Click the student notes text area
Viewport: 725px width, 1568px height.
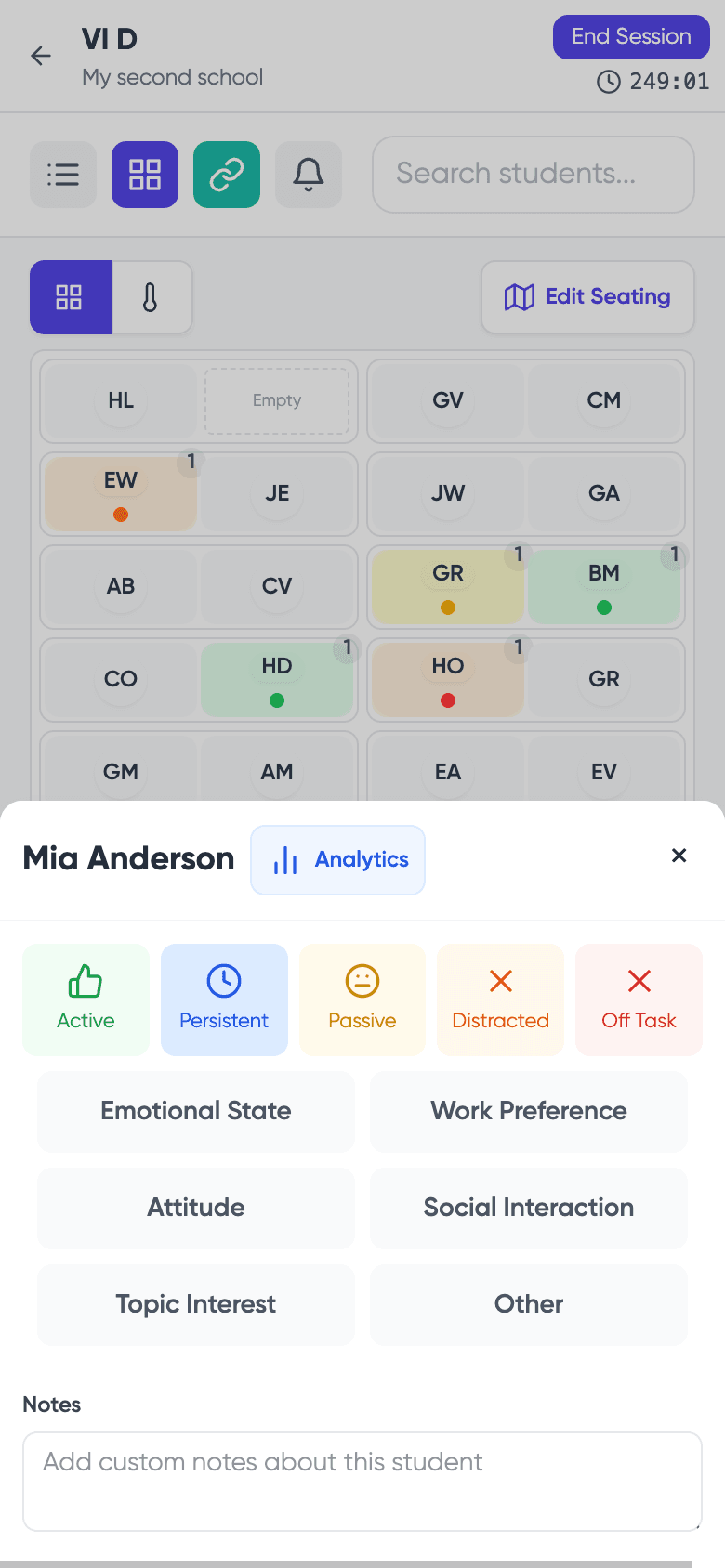(362, 1481)
